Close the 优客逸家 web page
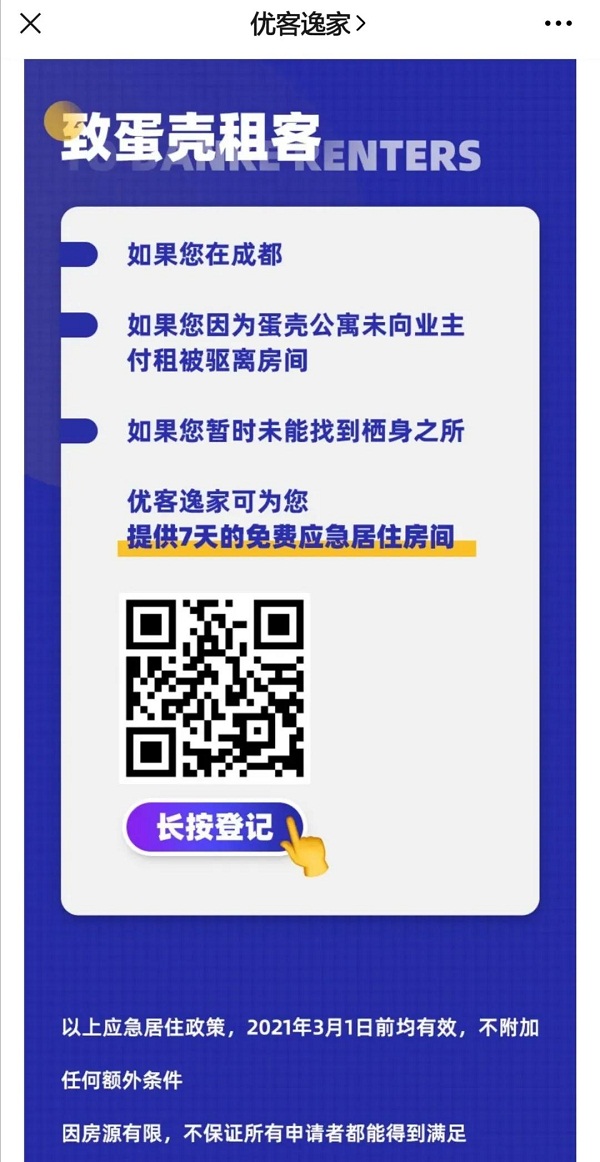 [31, 24]
